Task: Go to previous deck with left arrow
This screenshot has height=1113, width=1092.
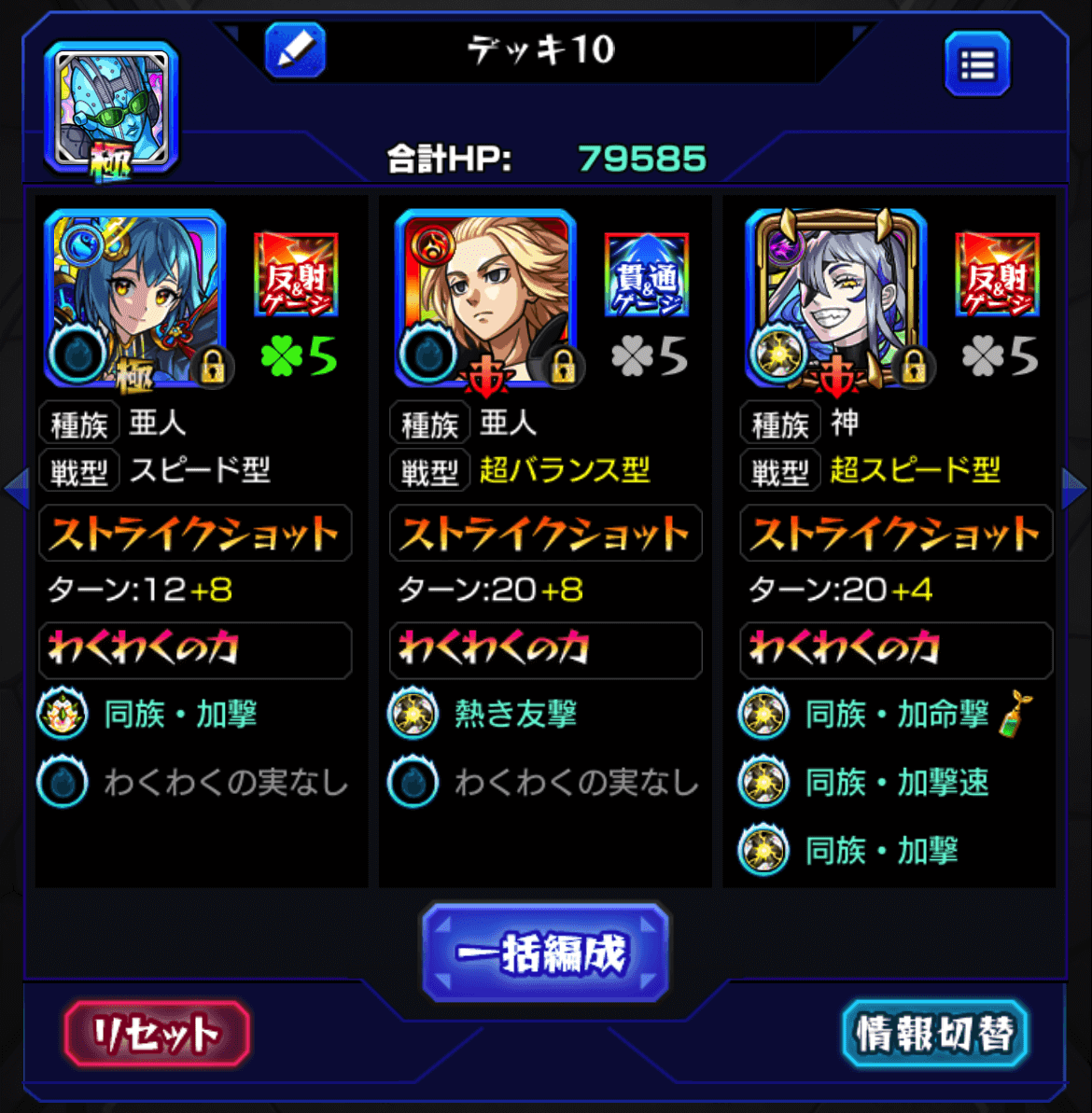Action: pyautogui.click(x=16, y=488)
